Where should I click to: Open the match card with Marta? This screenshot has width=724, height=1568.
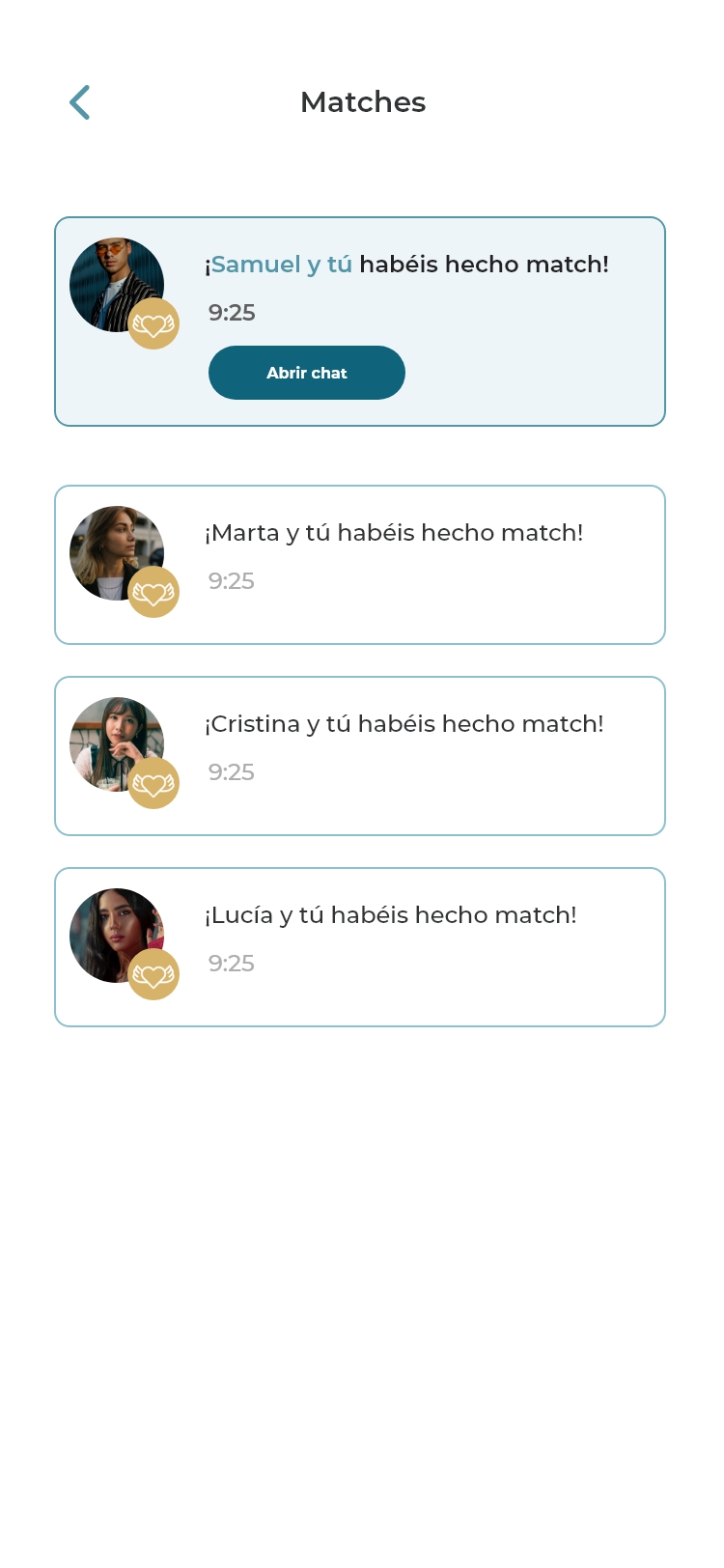click(359, 565)
